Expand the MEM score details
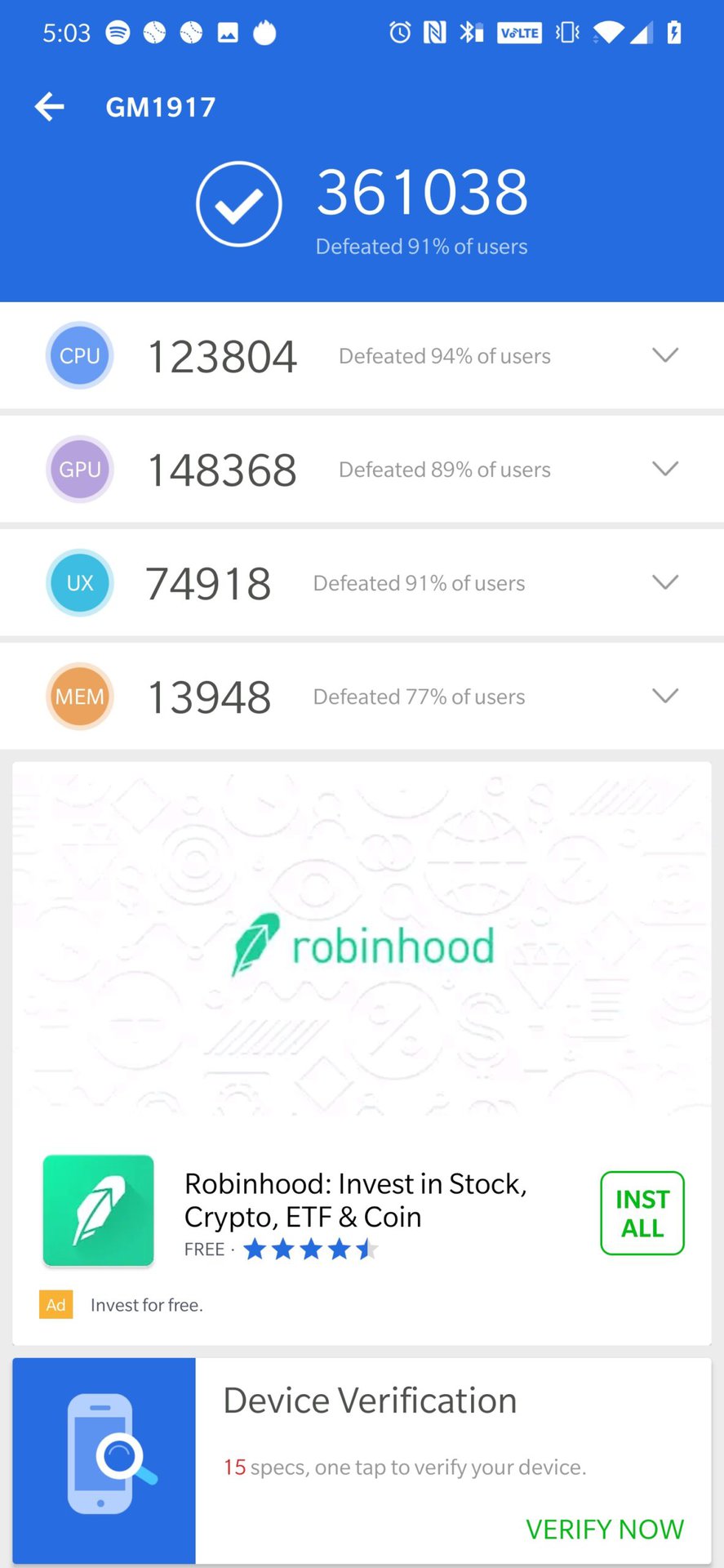This screenshot has height=1568, width=724. pos(665,696)
